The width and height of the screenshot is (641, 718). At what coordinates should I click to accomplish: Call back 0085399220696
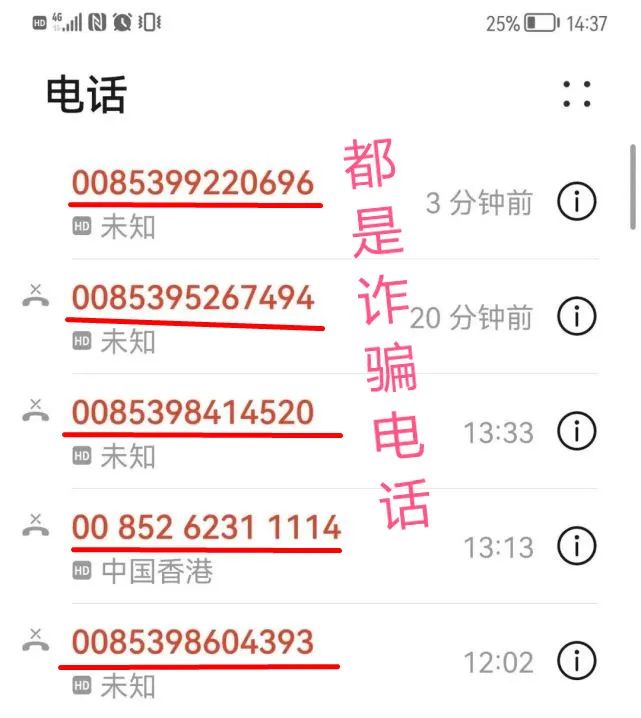click(193, 184)
